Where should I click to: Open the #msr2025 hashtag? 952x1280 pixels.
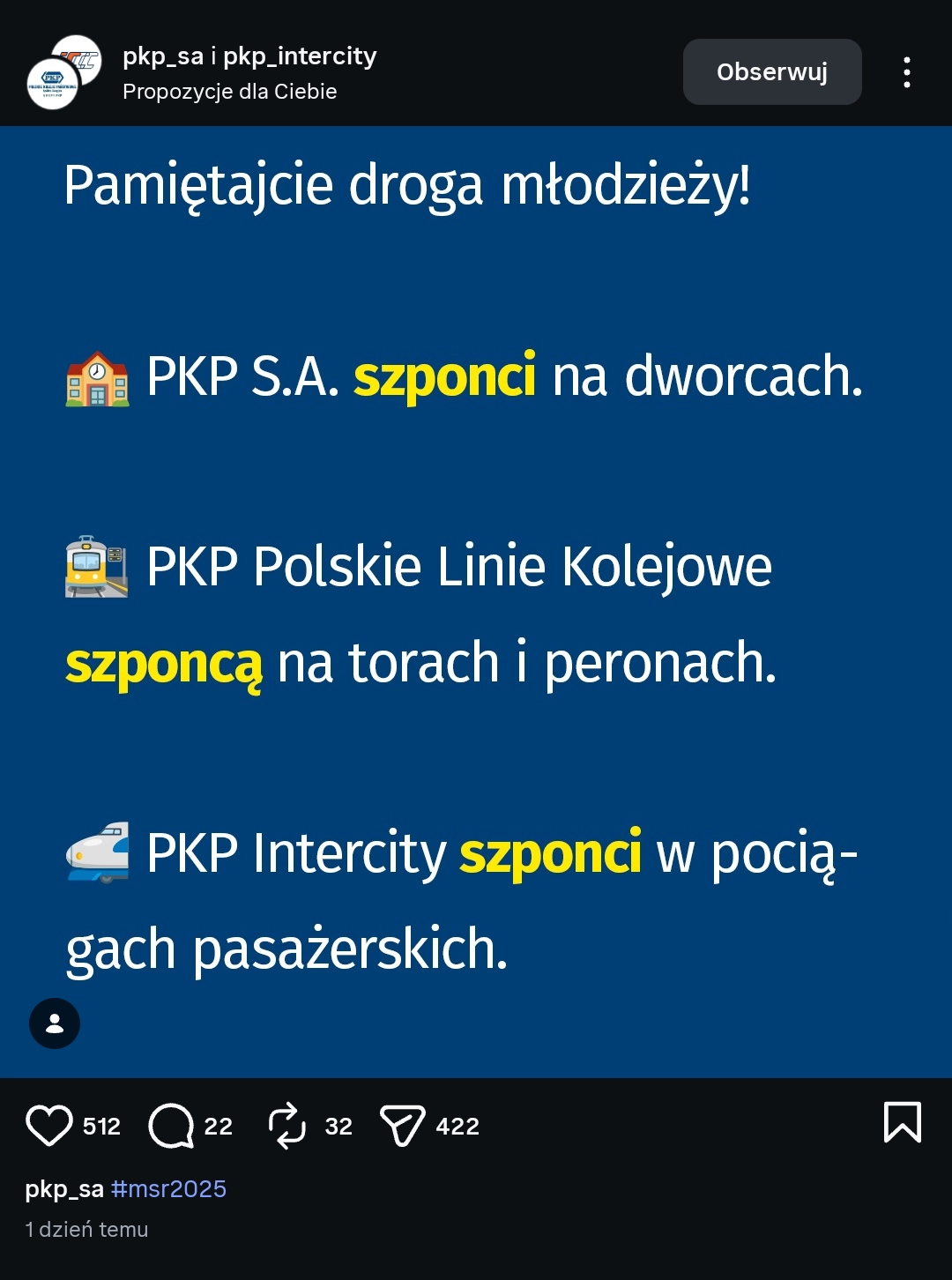click(168, 1189)
